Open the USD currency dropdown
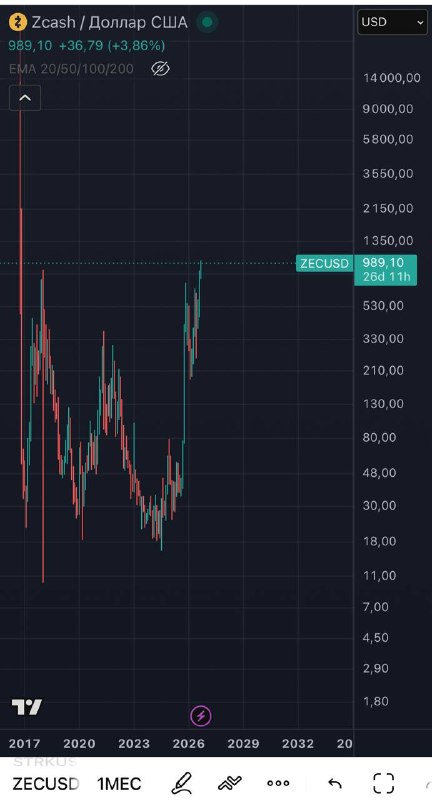432x800 pixels. click(x=392, y=22)
